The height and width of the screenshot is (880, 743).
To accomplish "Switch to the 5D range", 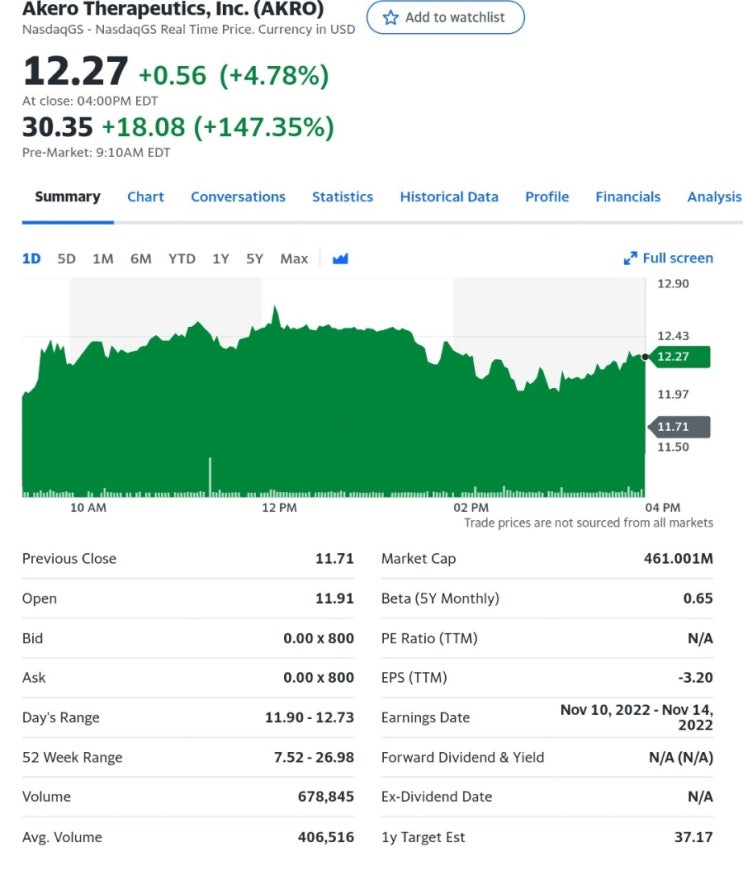I will 66,258.
